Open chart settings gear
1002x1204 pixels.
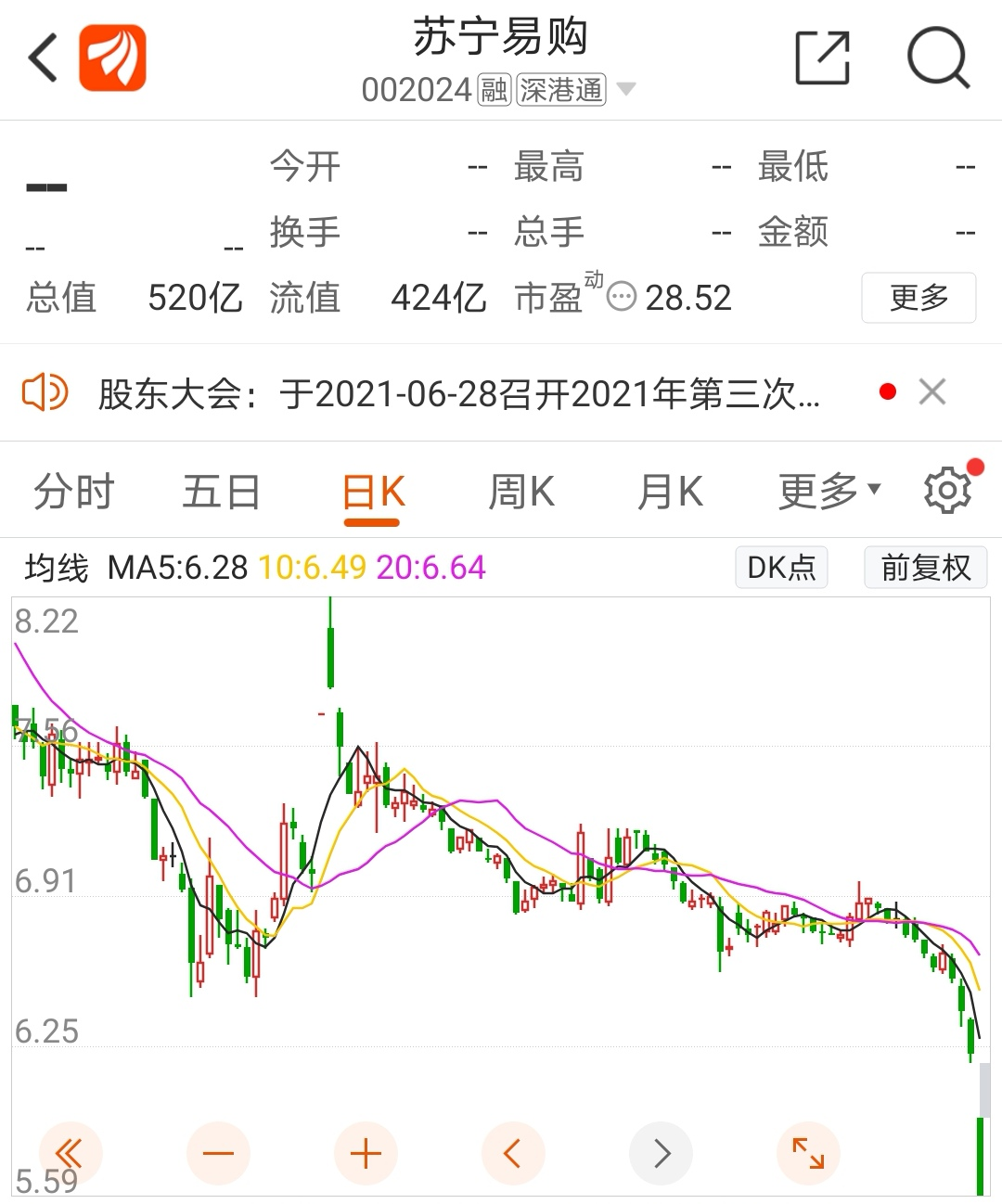[x=947, y=491]
